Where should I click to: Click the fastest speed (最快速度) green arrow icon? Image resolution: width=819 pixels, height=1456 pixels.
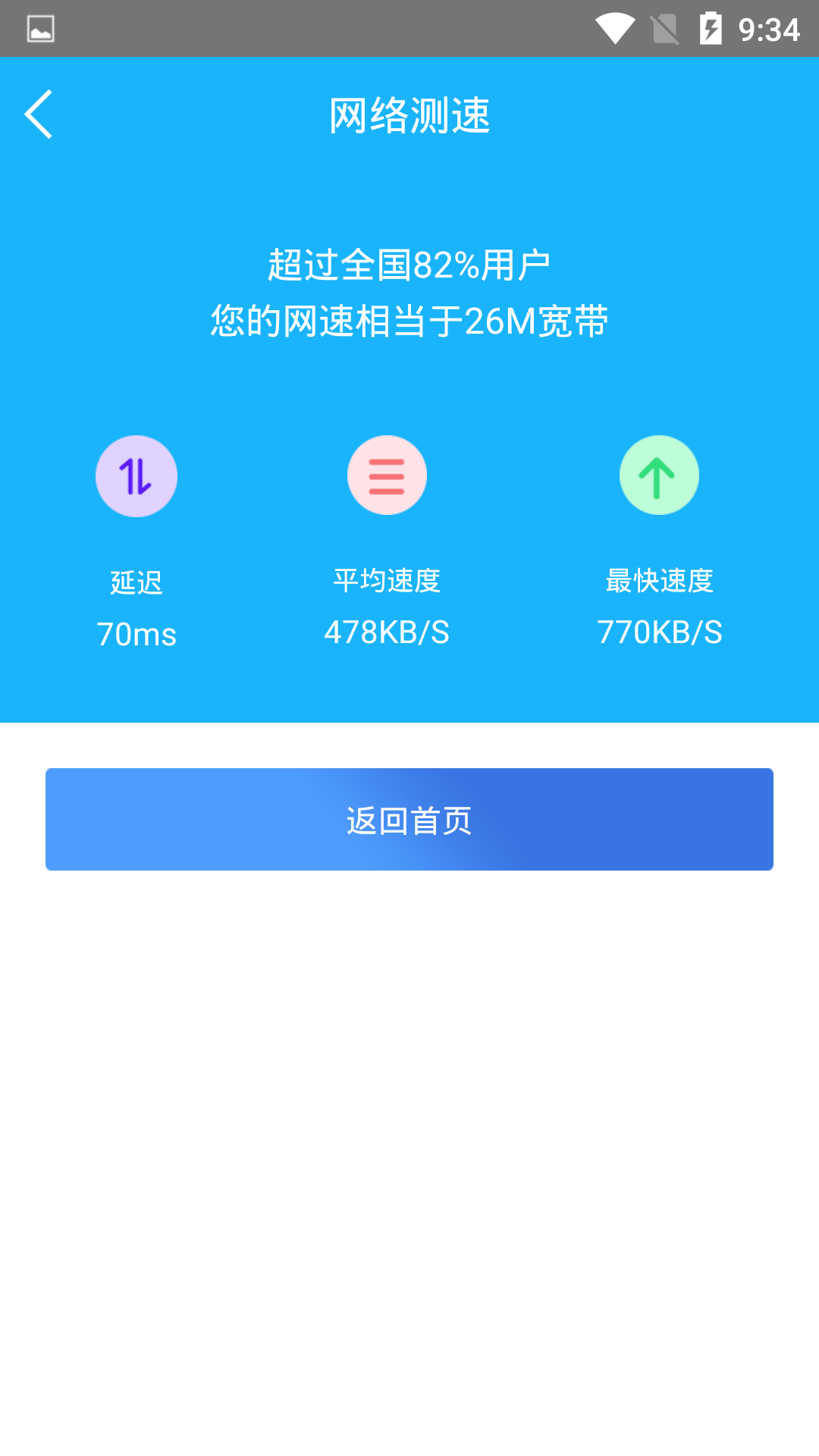(658, 475)
